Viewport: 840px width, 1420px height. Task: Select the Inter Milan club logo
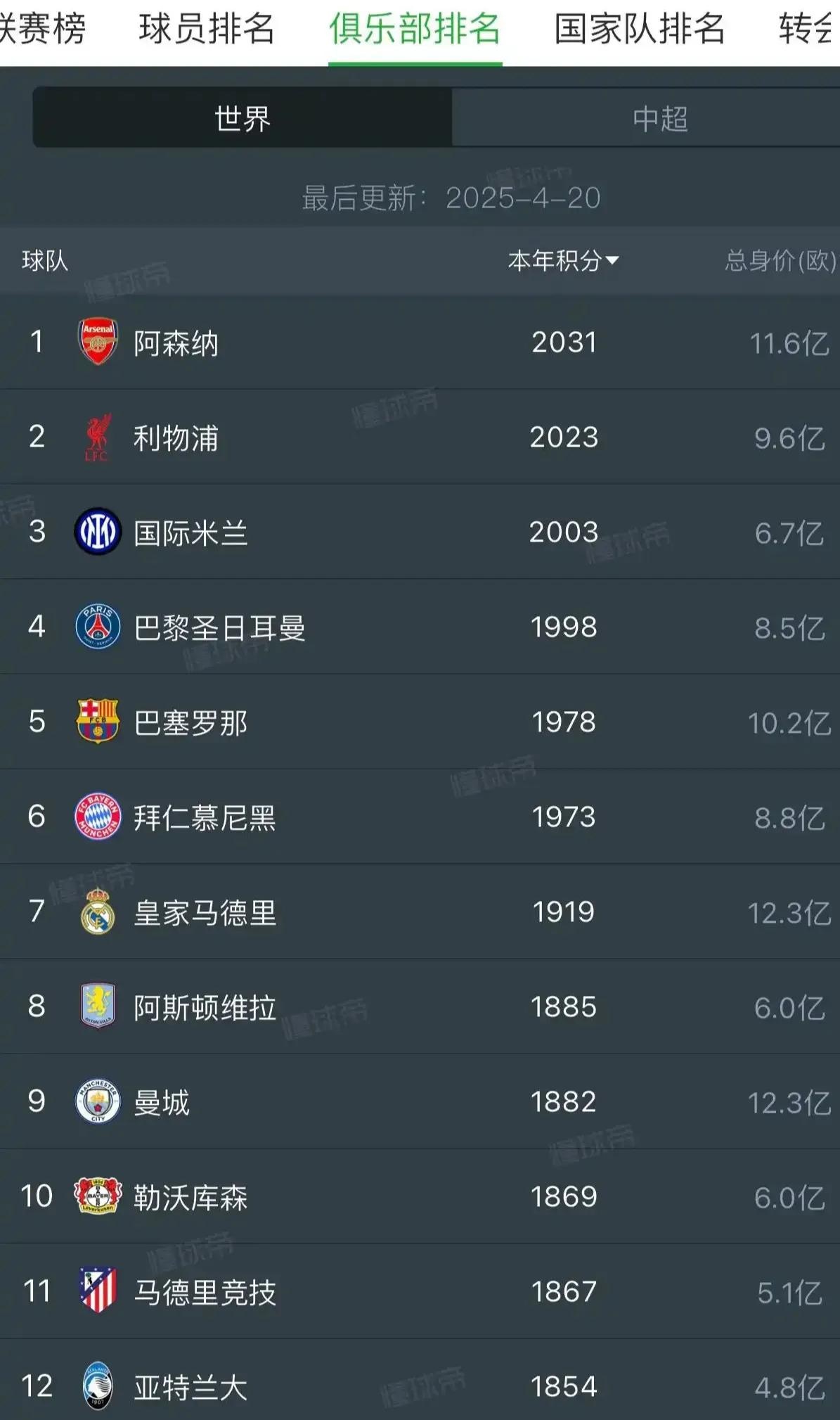[x=99, y=532]
